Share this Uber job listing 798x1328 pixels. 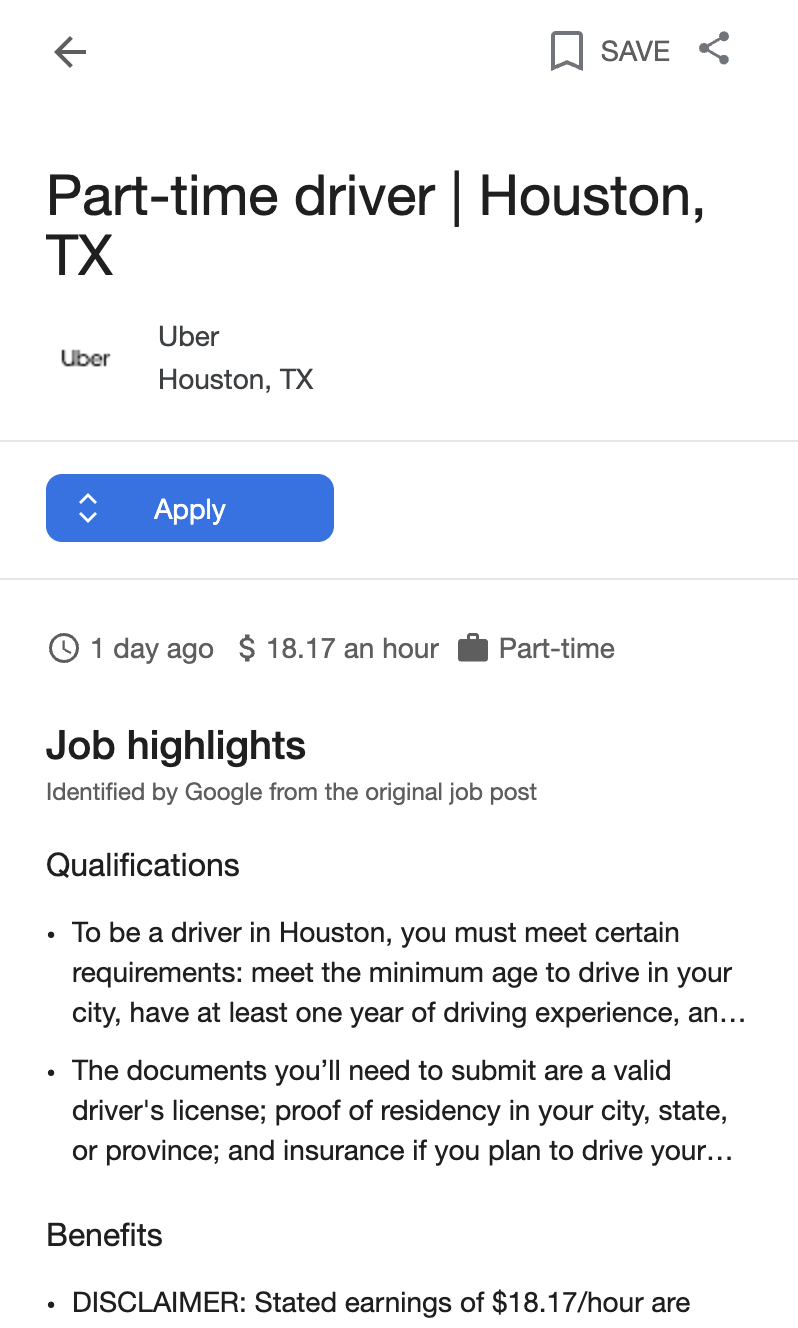[x=714, y=49]
